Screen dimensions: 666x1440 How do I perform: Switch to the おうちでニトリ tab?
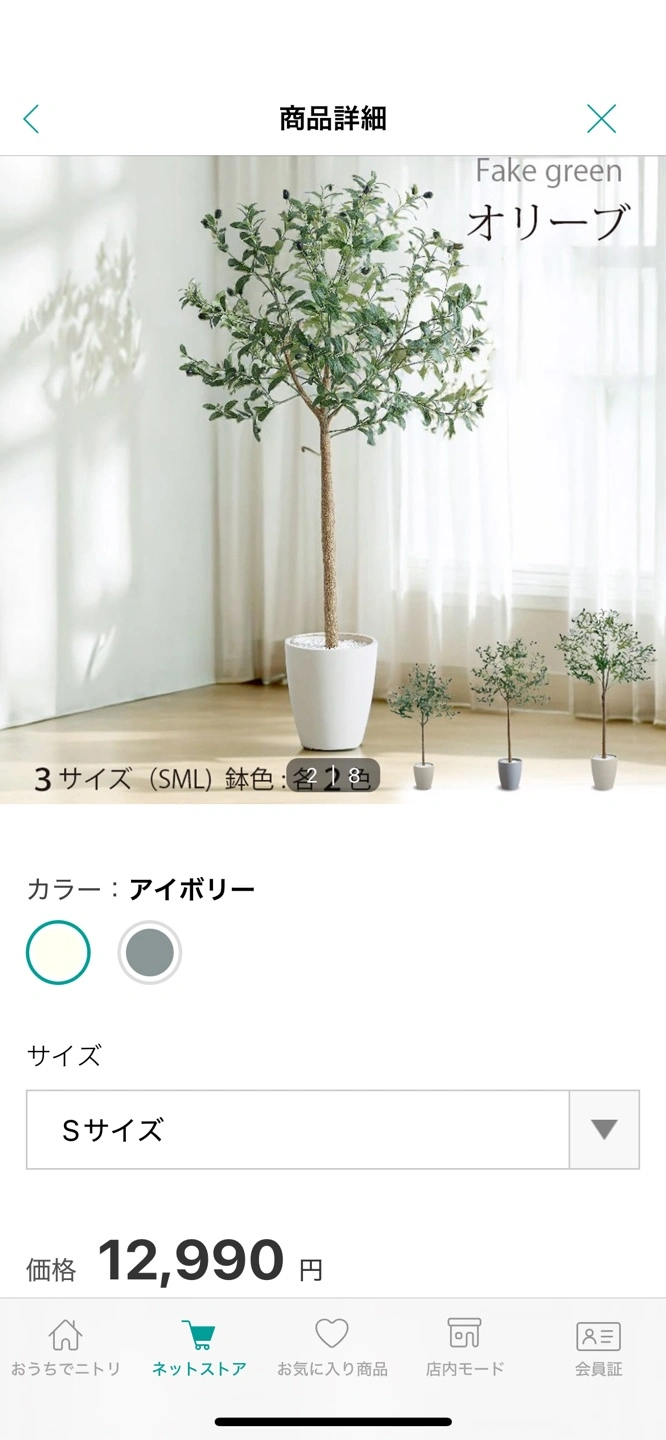66,1347
